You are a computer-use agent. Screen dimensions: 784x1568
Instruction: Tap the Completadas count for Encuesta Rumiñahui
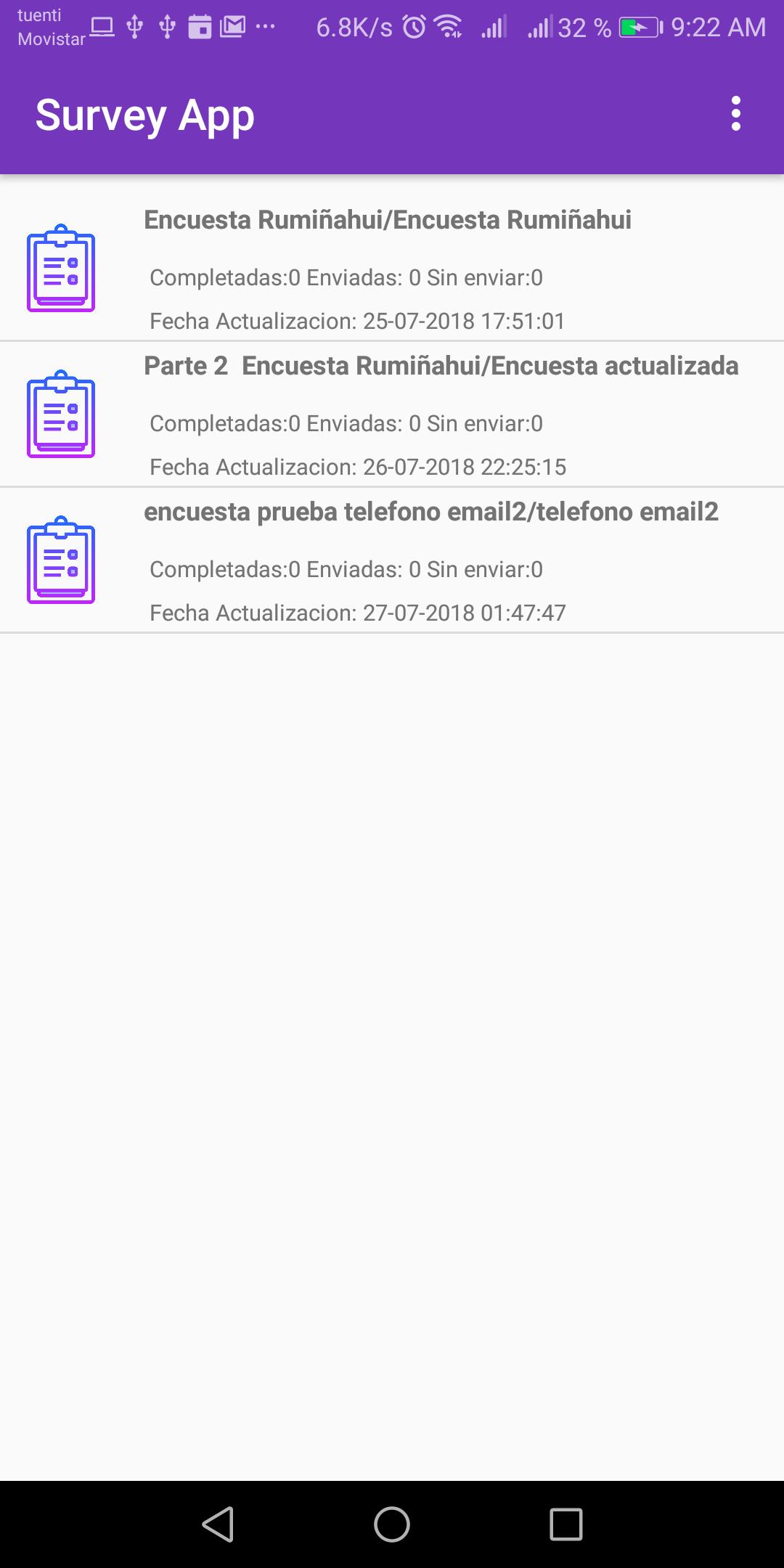click(346, 277)
